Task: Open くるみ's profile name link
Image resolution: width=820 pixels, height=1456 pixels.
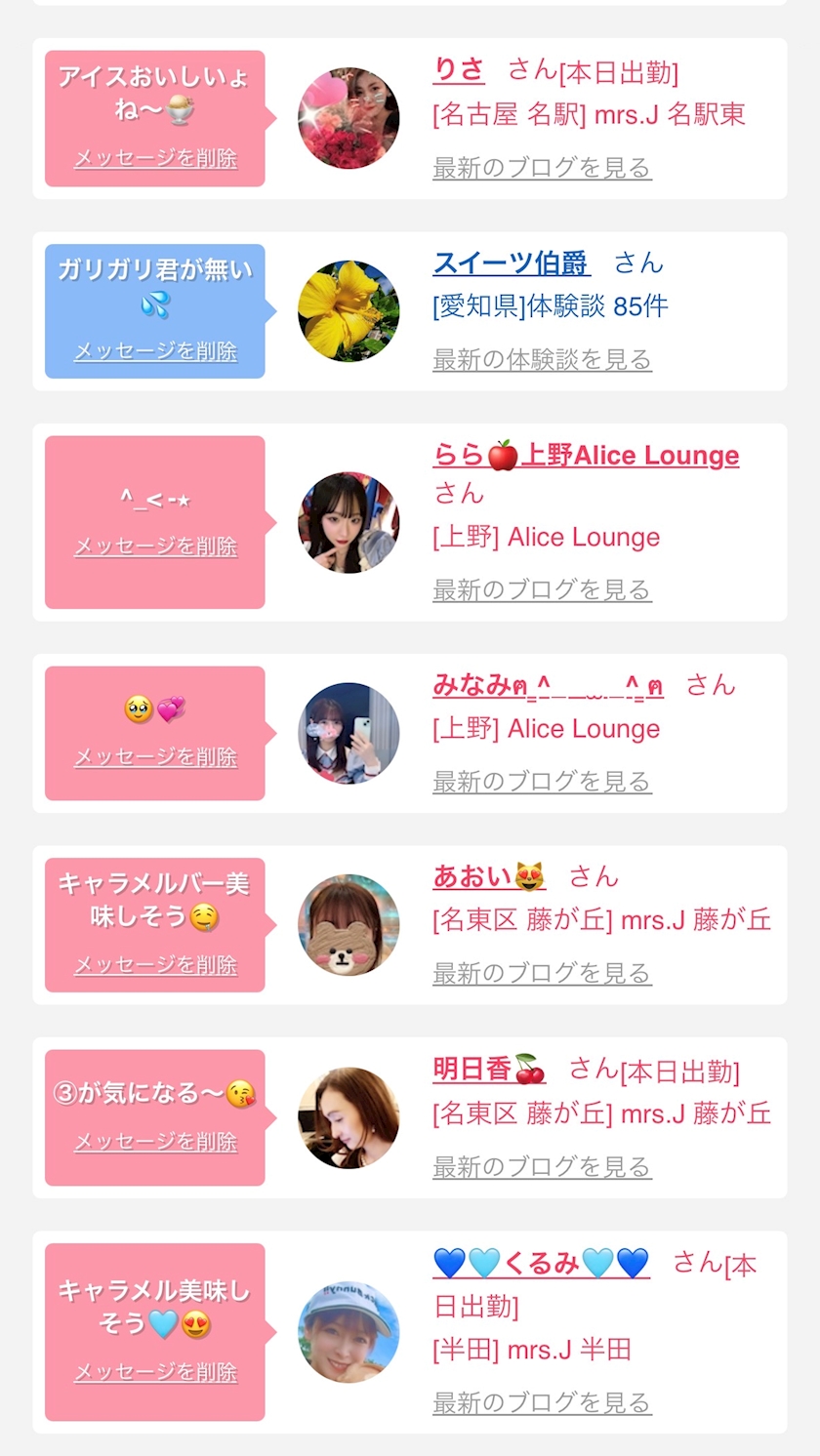Action: tap(542, 1264)
